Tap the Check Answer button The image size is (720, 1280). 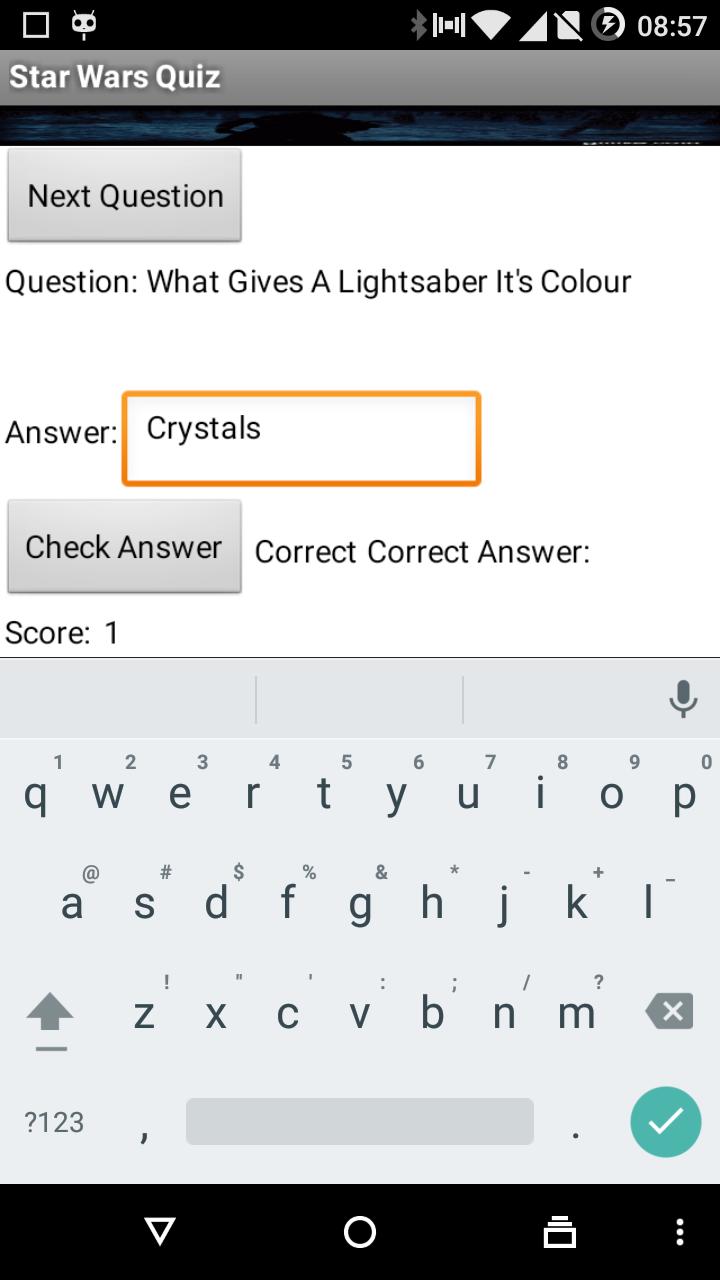(125, 547)
